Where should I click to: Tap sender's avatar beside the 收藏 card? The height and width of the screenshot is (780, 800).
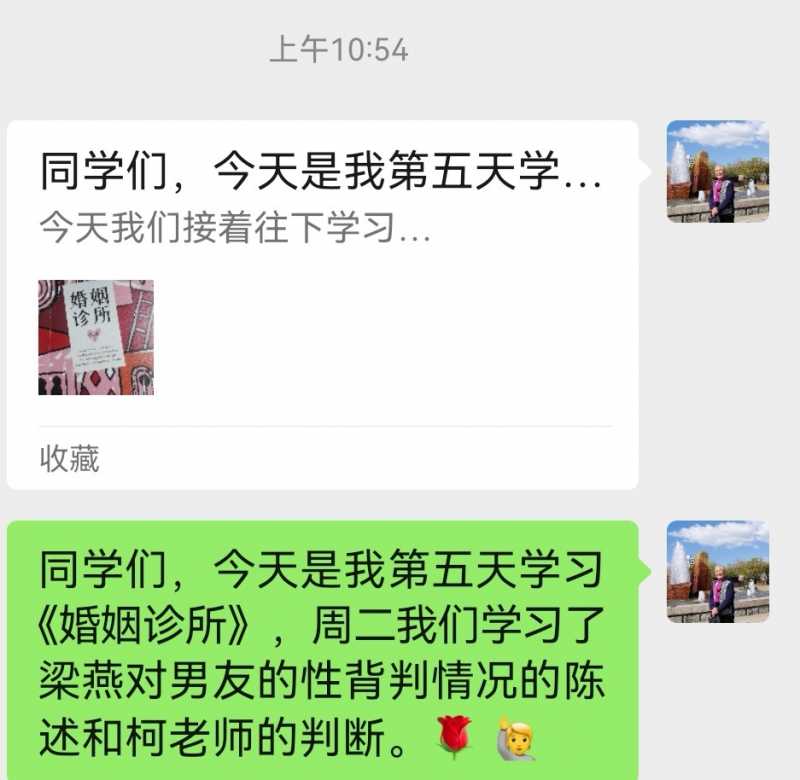tap(717, 171)
